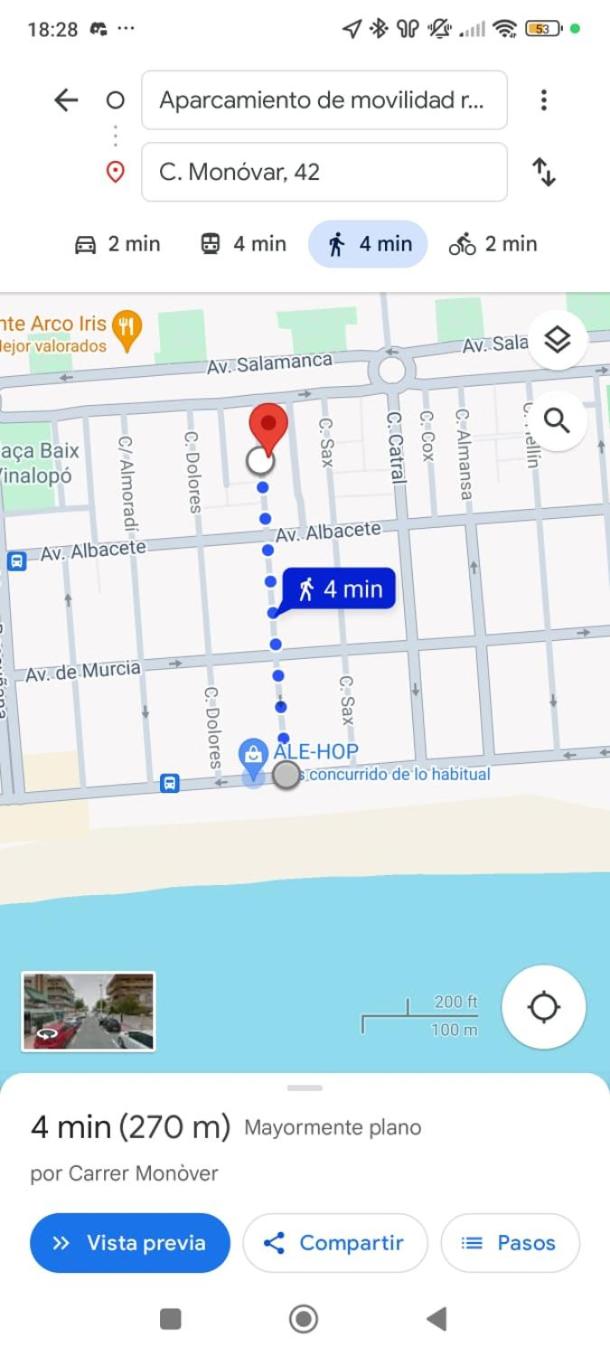Swap origin and destination
The image size is (610, 1356).
[543, 172]
